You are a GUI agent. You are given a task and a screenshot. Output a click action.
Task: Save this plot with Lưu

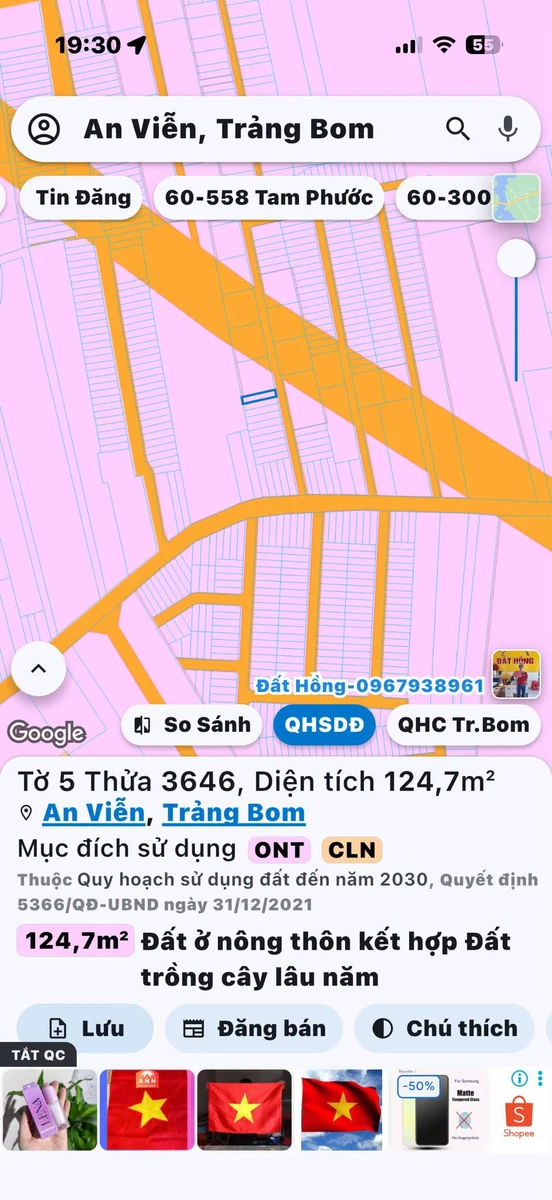point(85,1028)
